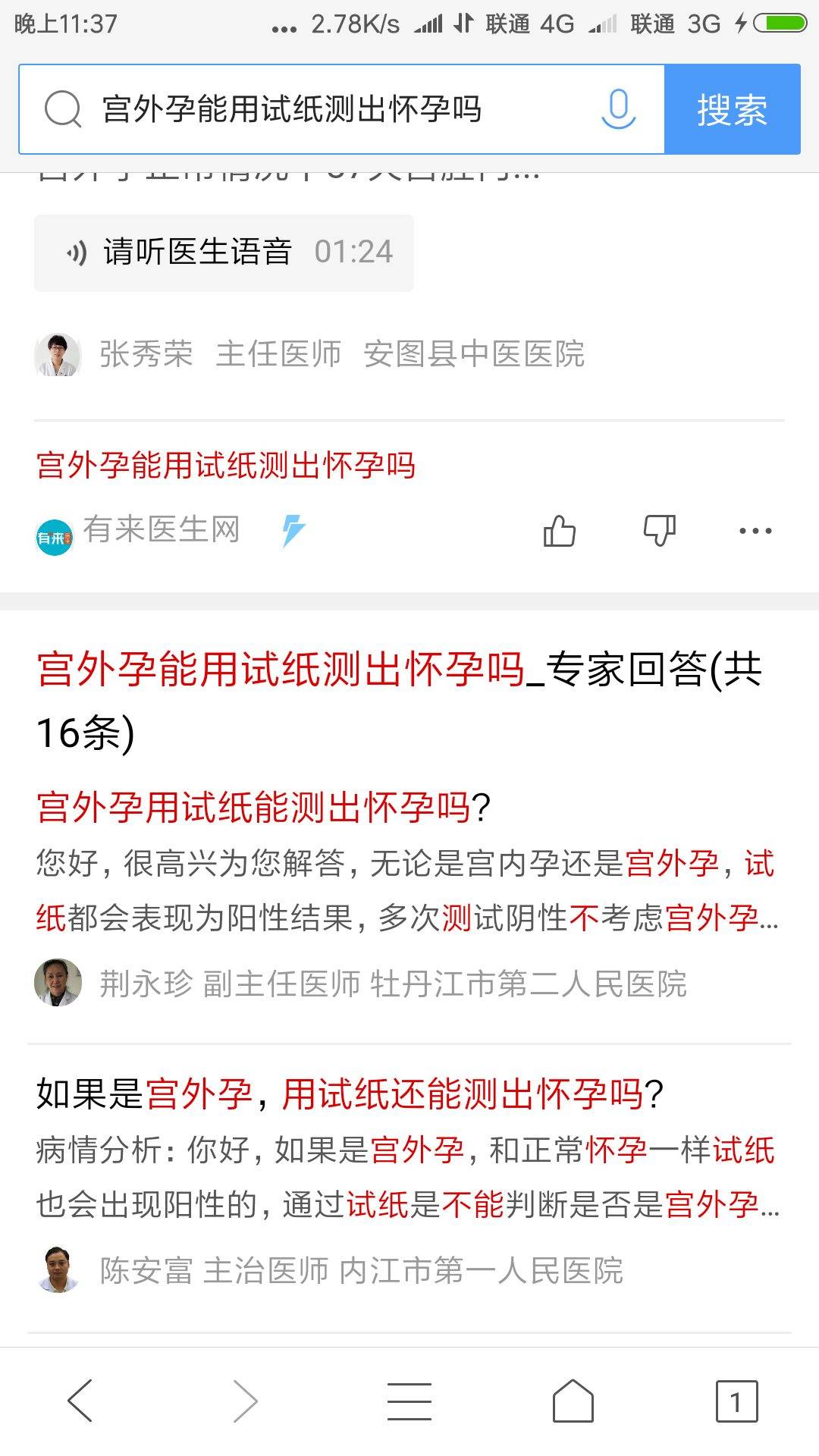Play the doctor's voice answer 01:24
The height and width of the screenshot is (1456, 819).
pos(224,253)
